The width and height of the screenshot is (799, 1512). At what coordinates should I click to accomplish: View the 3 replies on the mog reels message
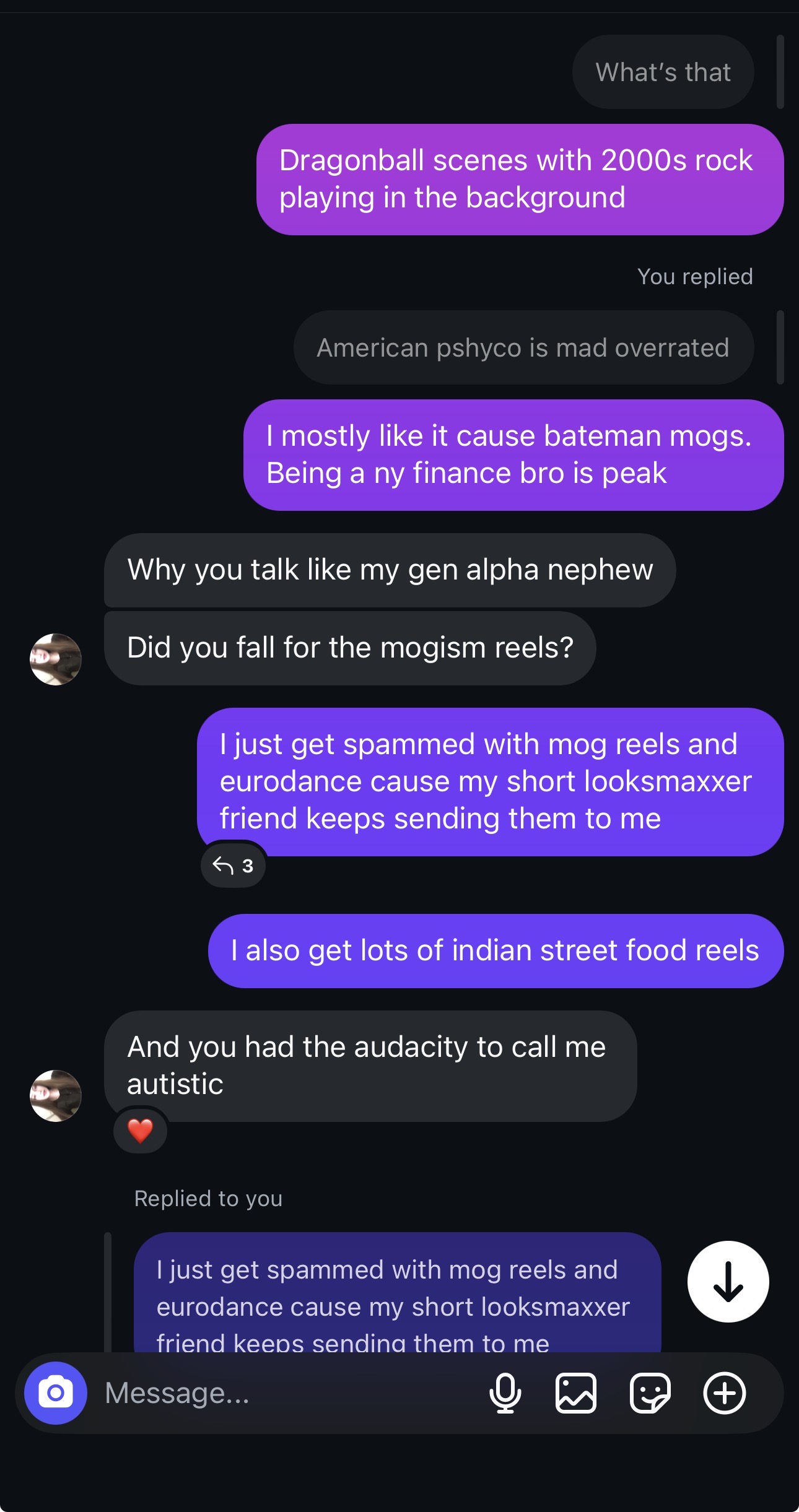tap(234, 865)
